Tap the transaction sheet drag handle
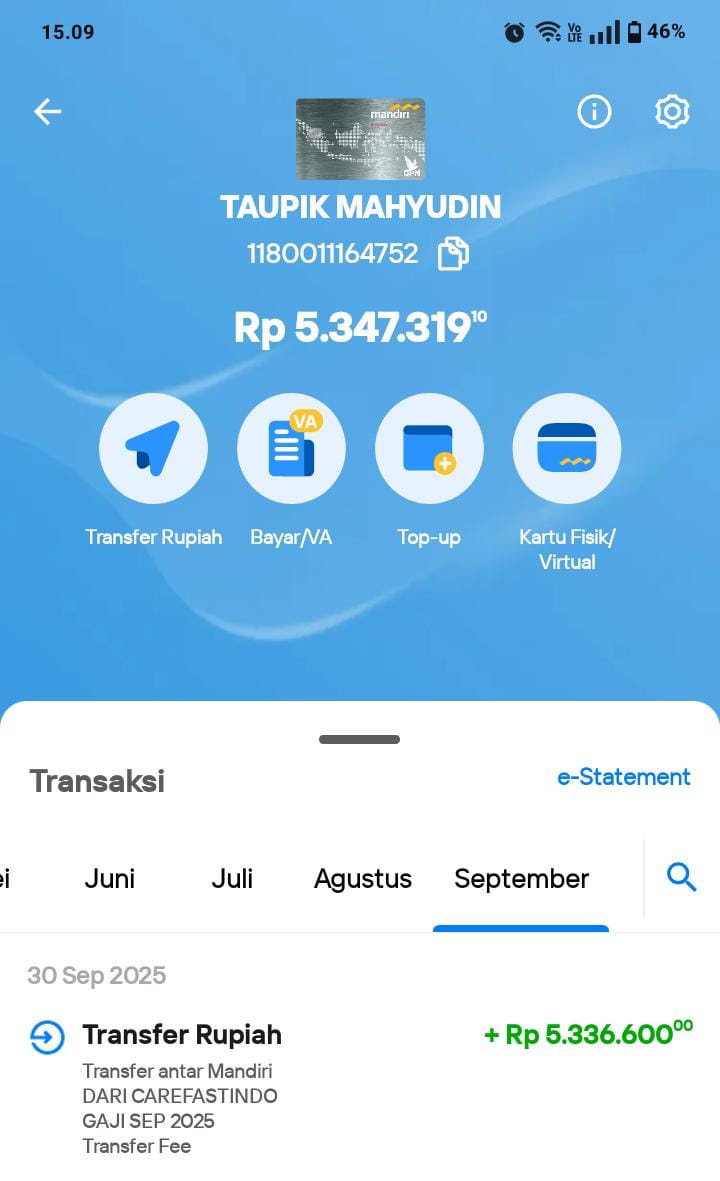The width and height of the screenshot is (720, 1181). [360, 740]
